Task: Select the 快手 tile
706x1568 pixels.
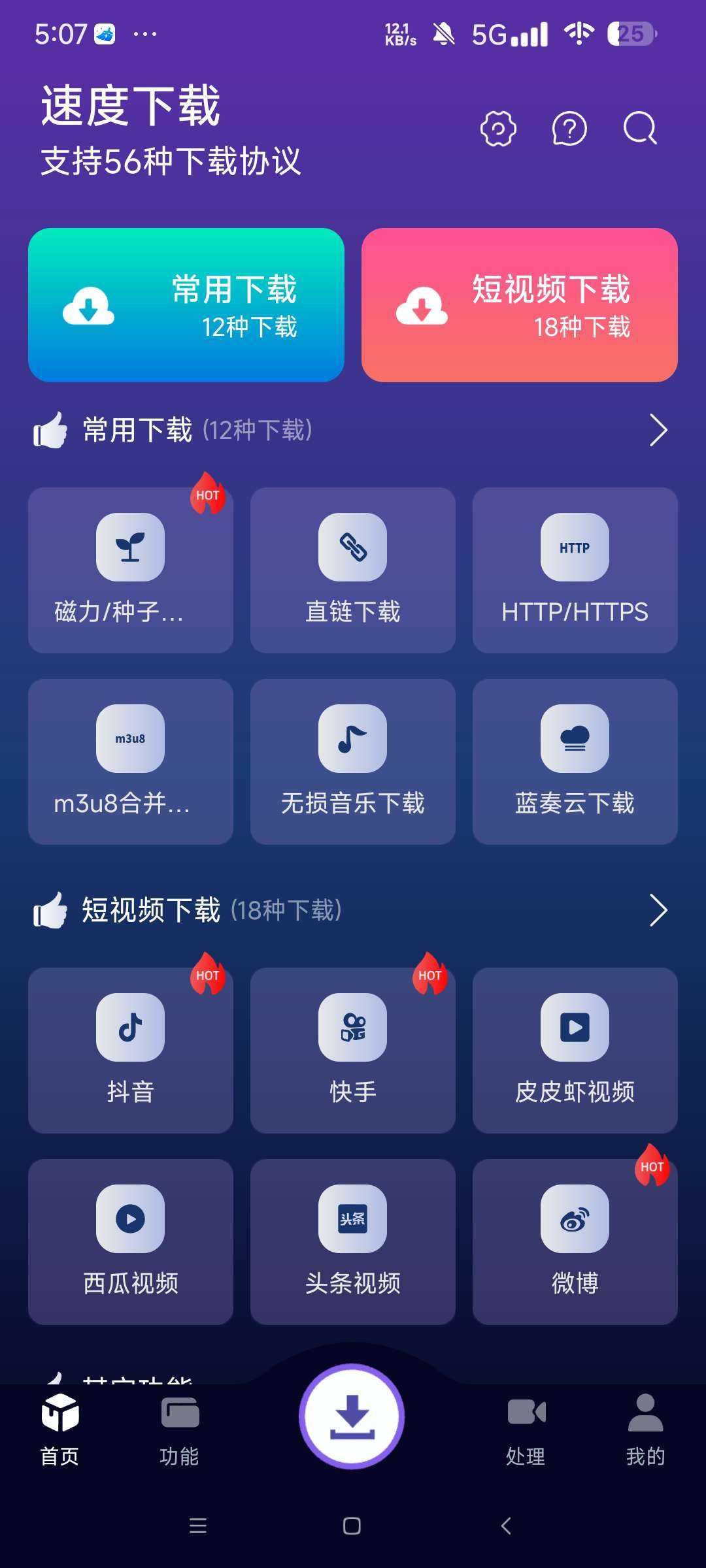Action: coord(353,1050)
